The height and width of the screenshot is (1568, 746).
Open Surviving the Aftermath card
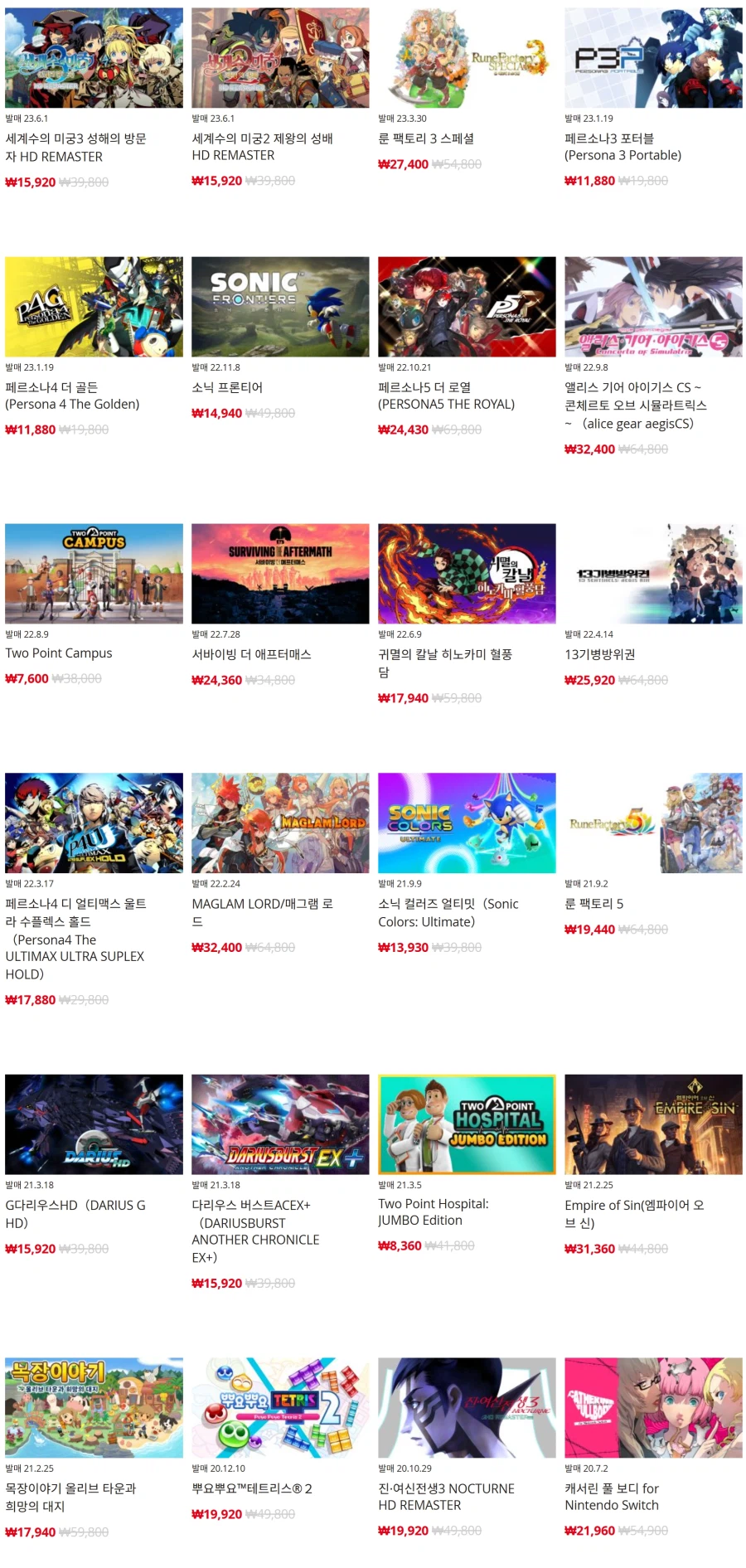click(280, 573)
